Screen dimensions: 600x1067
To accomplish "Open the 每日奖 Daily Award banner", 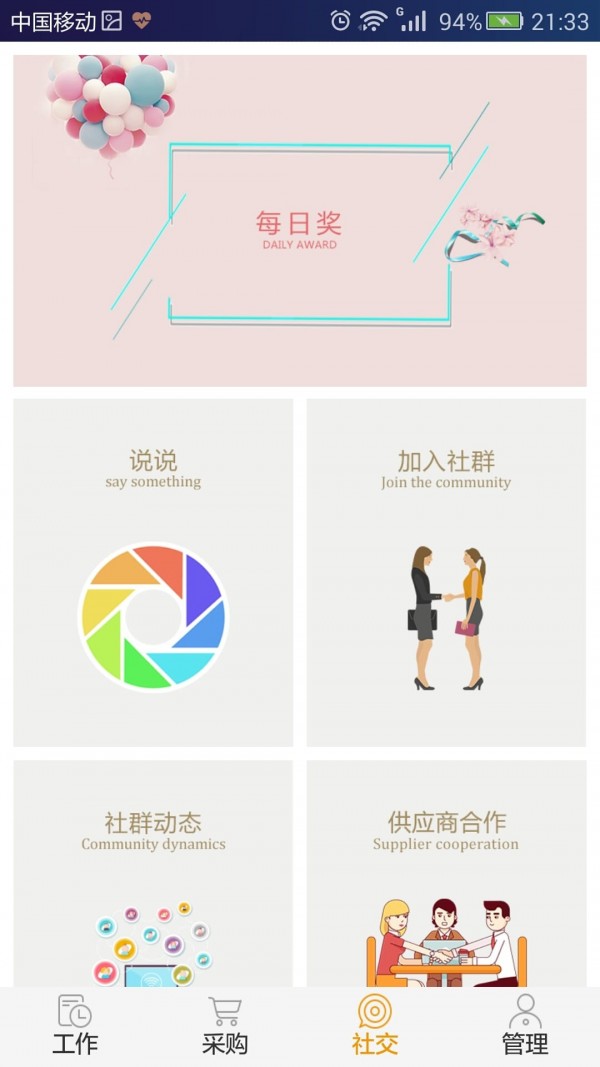I will (300, 221).
